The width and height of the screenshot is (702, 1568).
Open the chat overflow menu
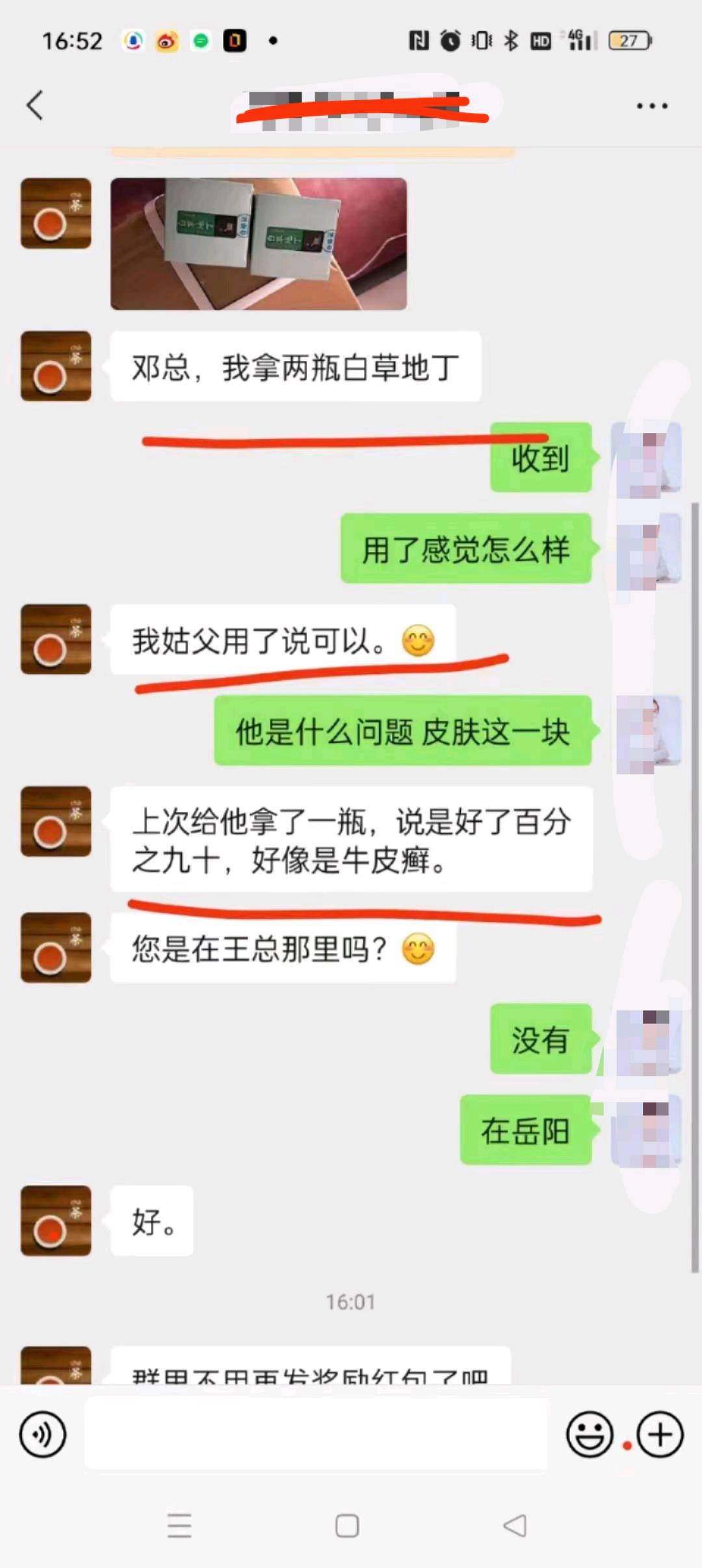coord(652,106)
